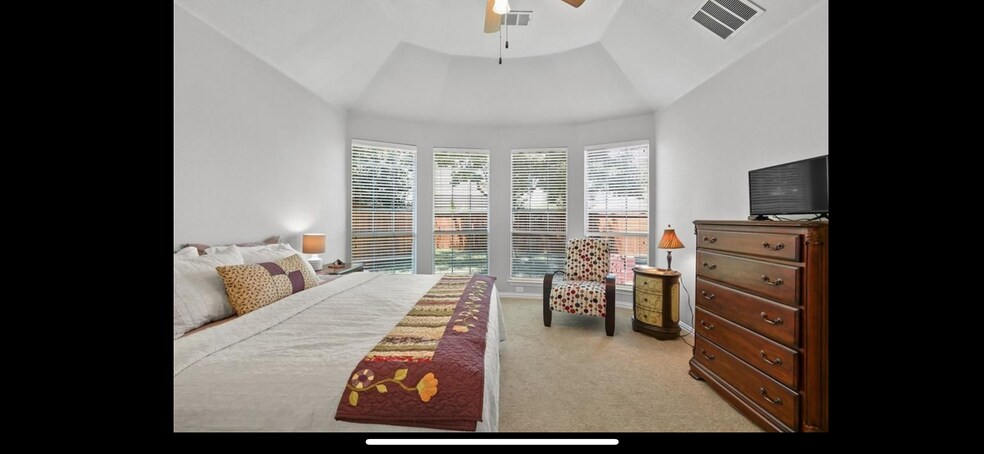Image resolution: width=984 pixels, height=454 pixels.
Task: Tap the bedroom photo to show viewer controls
Action: pyautogui.click(x=500, y=216)
